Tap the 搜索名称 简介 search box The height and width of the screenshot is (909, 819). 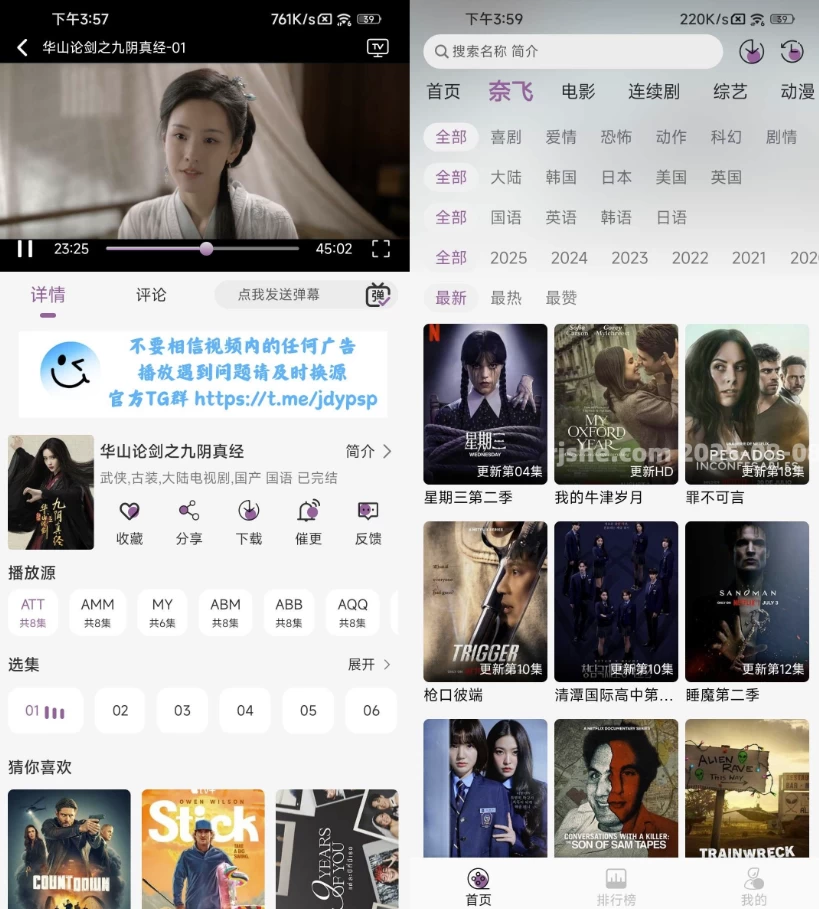pyautogui.click(x=572, y=51)
